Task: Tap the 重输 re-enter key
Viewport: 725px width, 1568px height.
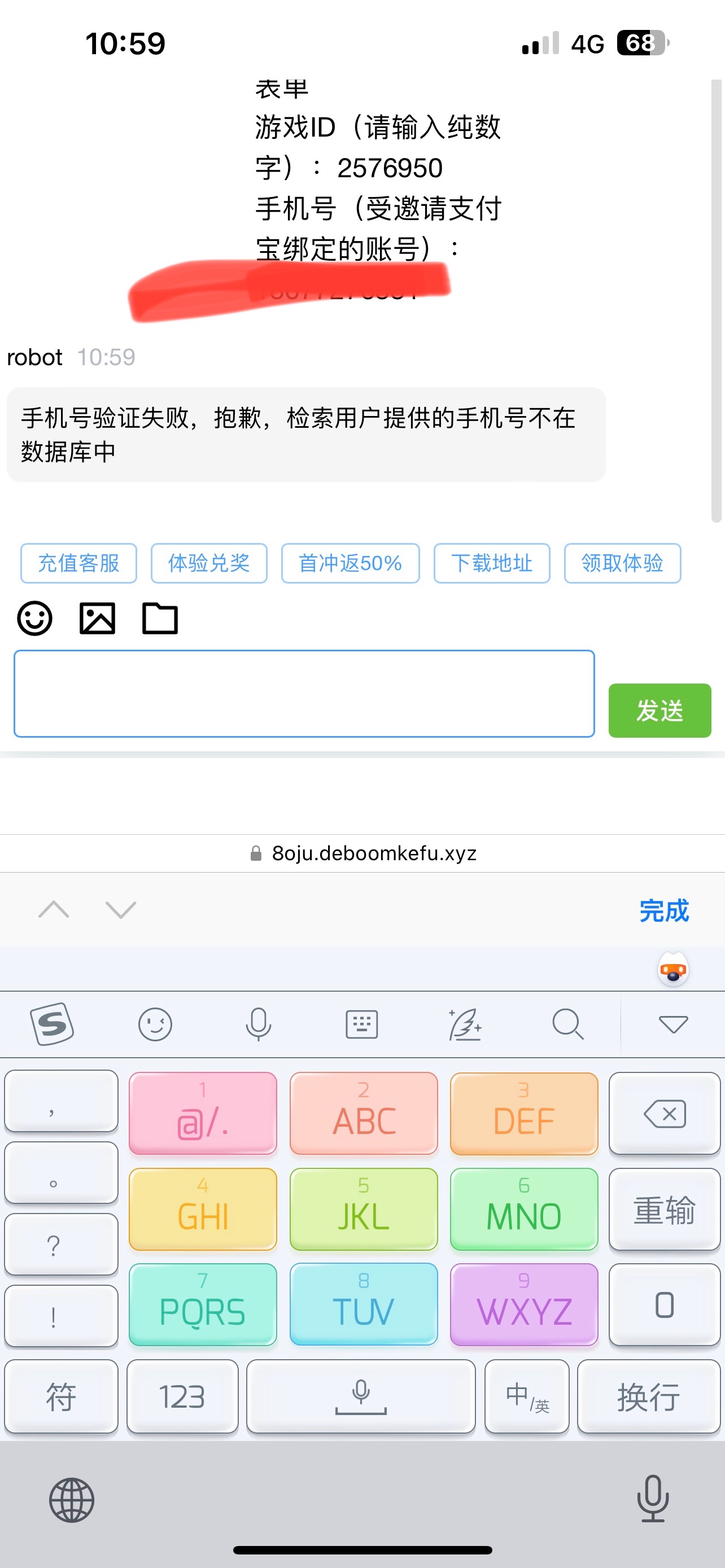Action: click(664, 1210)
